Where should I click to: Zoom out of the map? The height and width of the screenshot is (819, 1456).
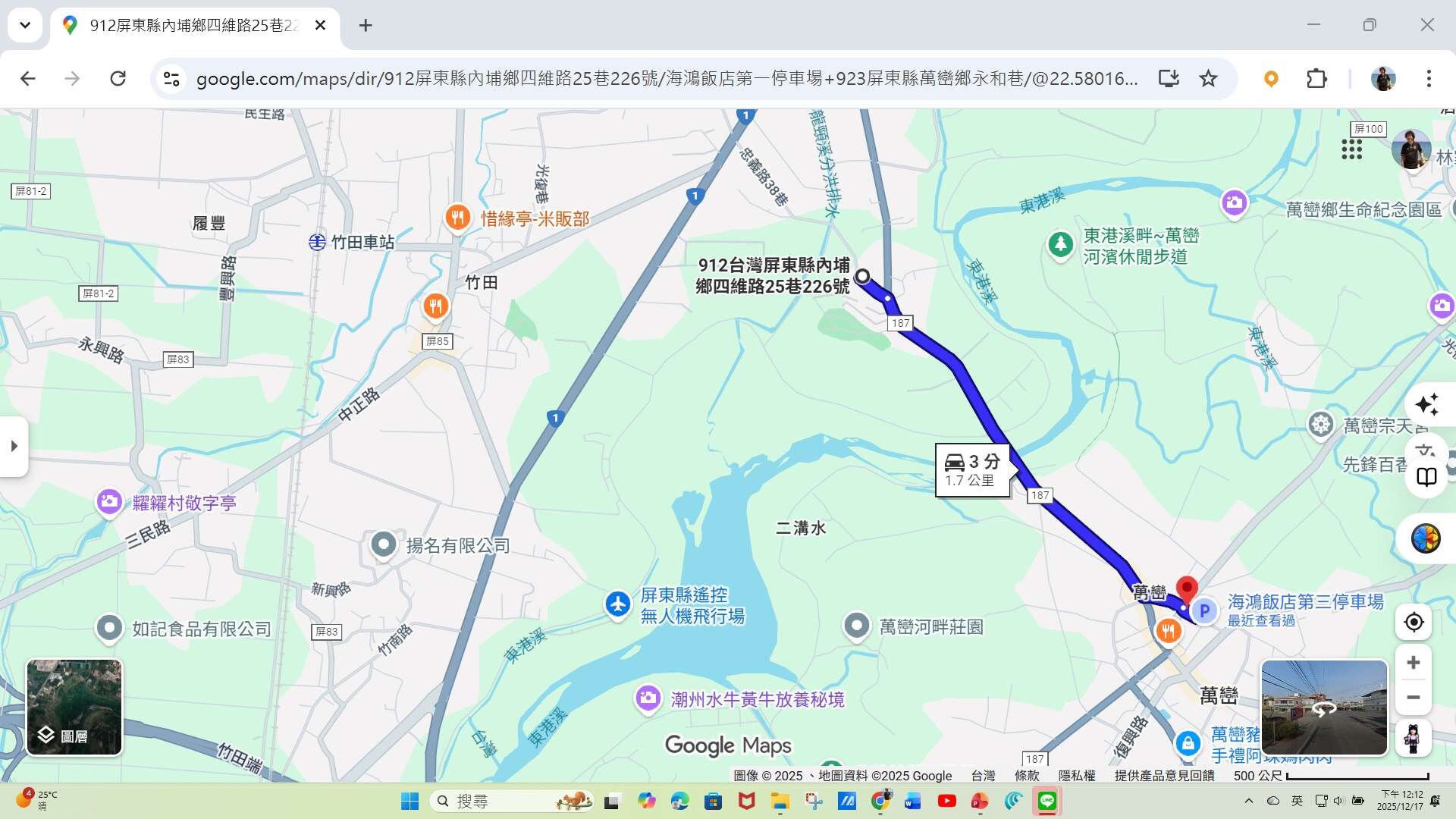pyautogui.click(x=1413, y=698)
